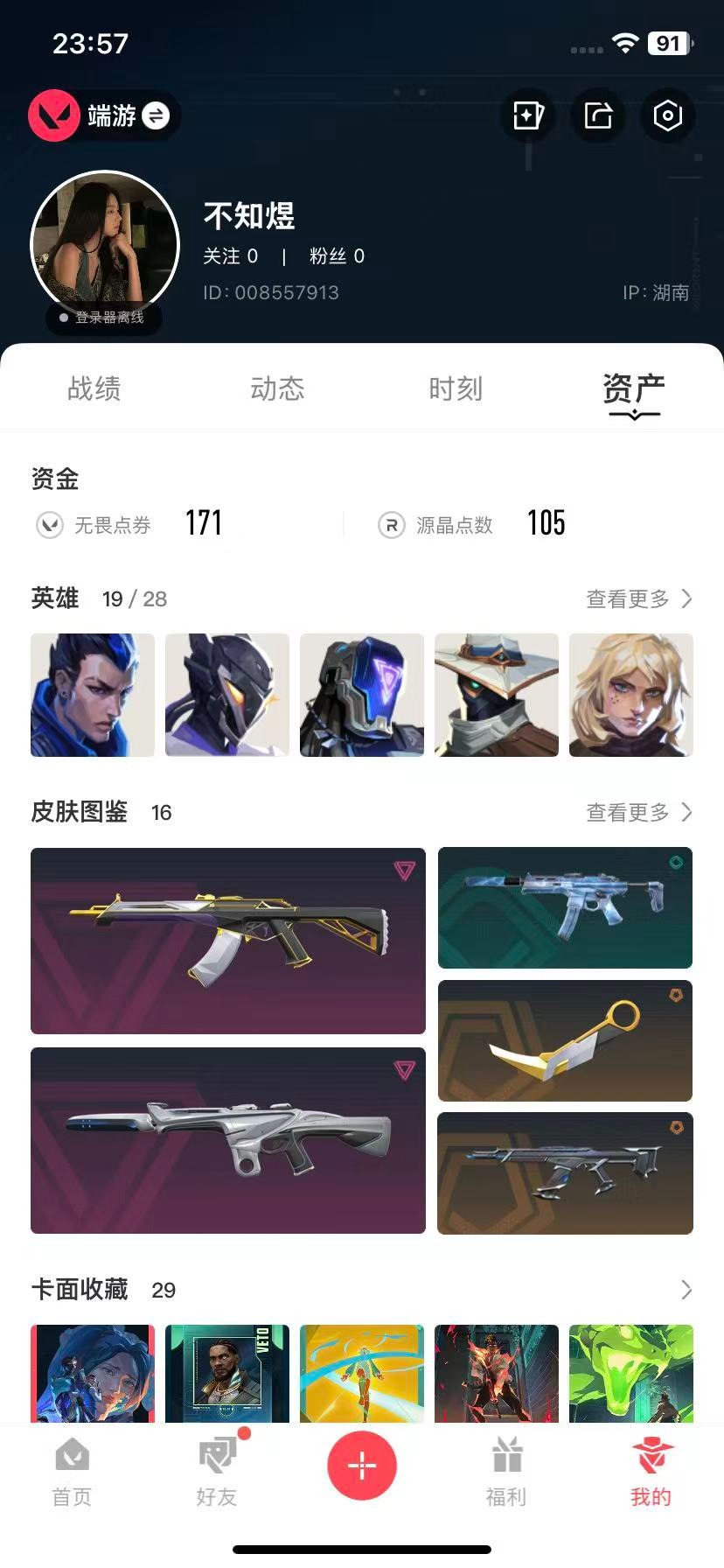This screenshot has height=1568, width=724.
Task: Open the blue-haired hero portrait
Action: (x=93, y=695)
